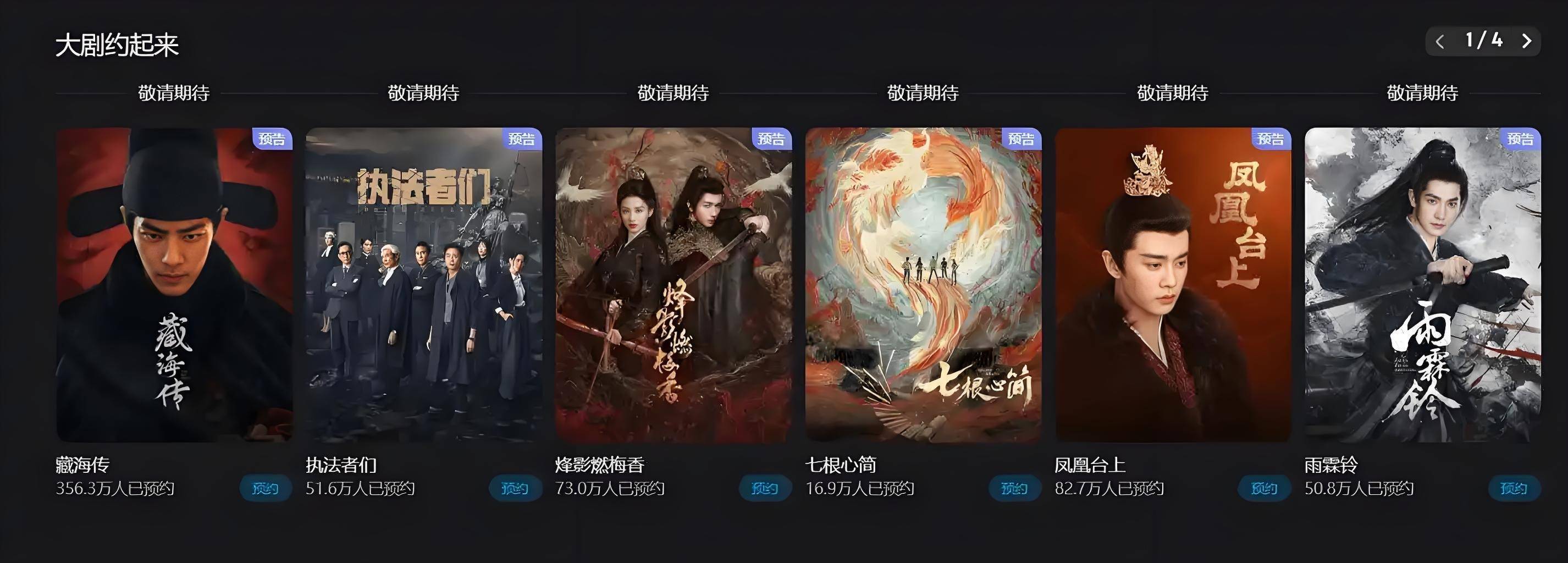Open the 烽影燃梅香 poster
Image resolution: width=1568 pixels, height=563 pixels.
coord(673,284)
